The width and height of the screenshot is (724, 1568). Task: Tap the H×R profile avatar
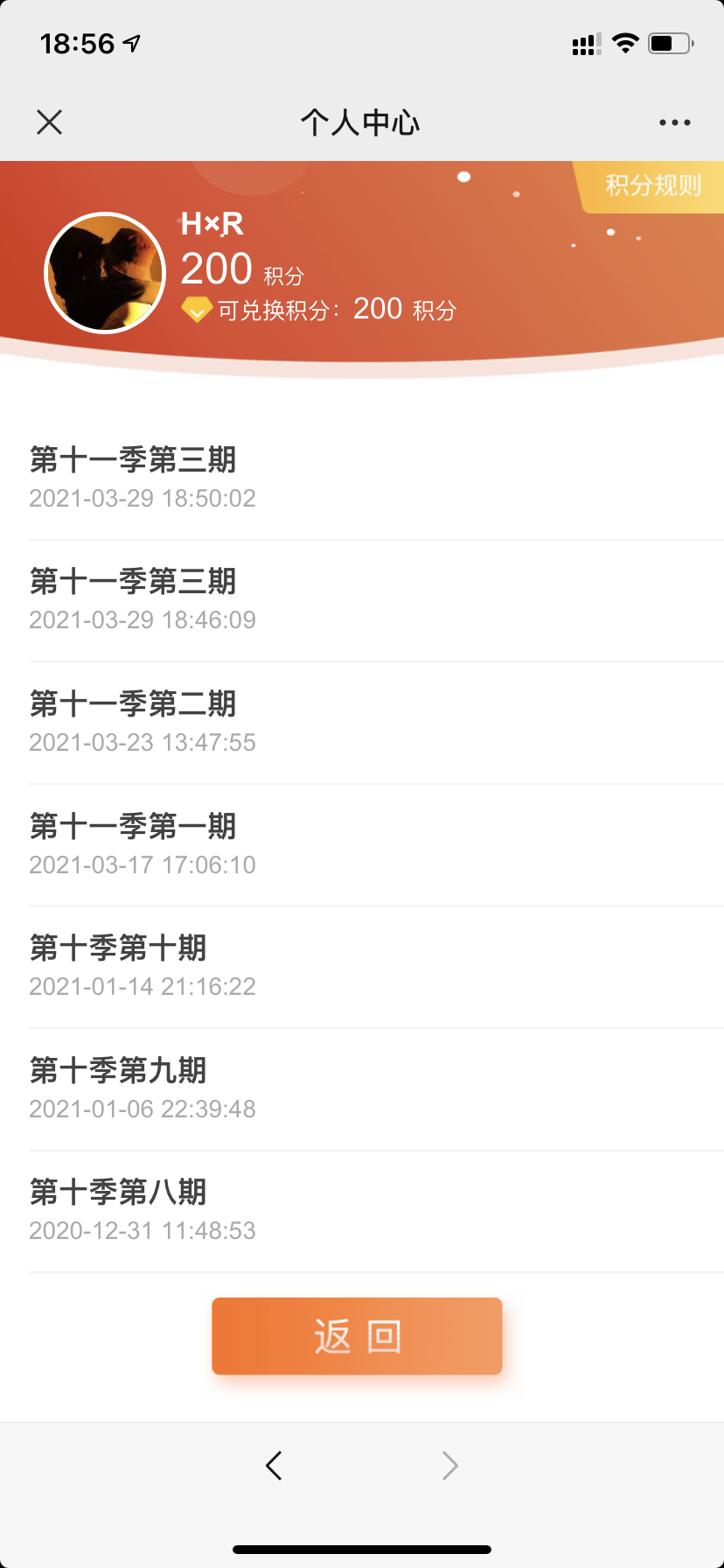coord(105,273)
